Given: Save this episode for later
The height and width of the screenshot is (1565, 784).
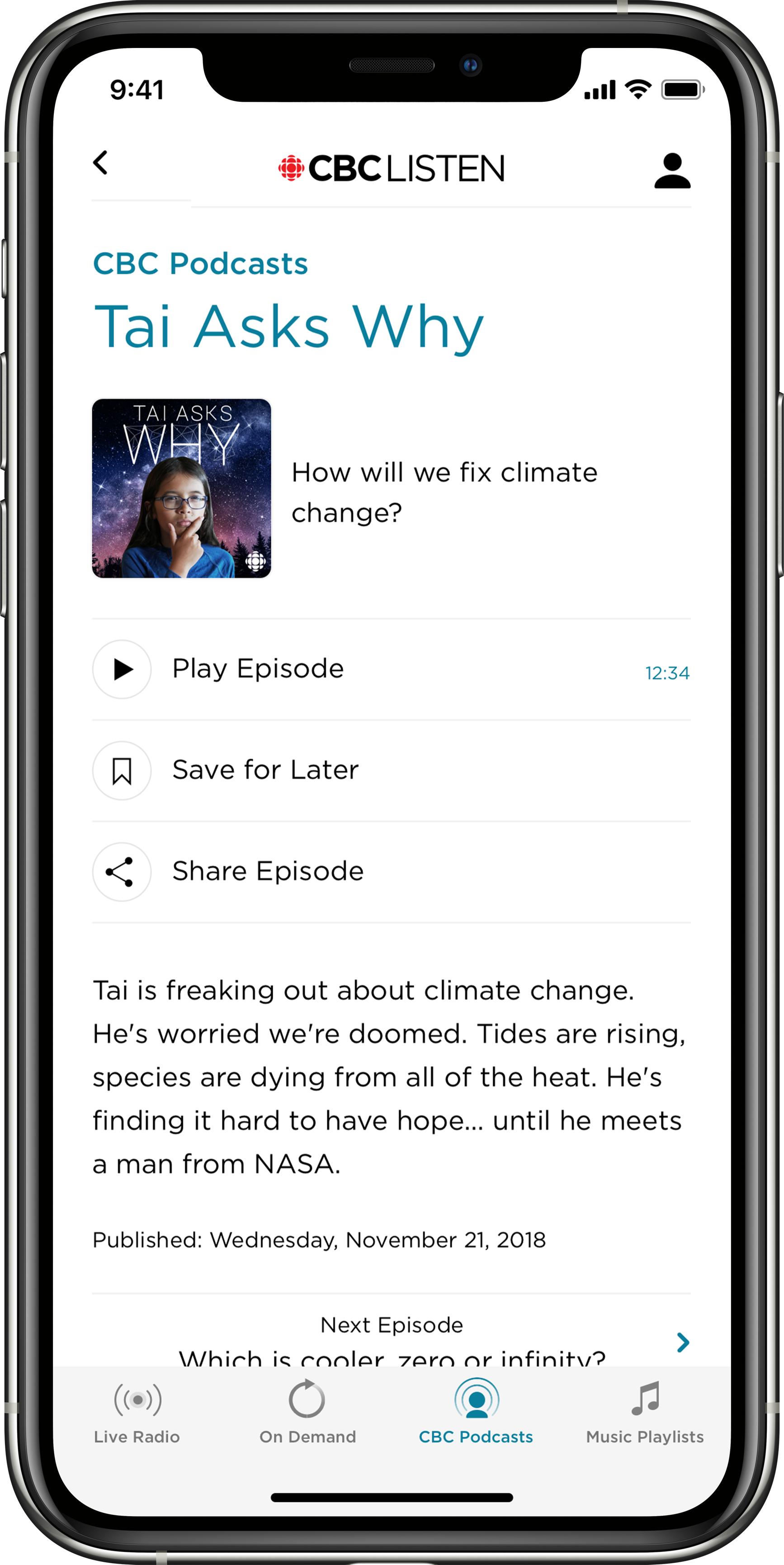Looking at the screenshot, I should click(122, 771).
